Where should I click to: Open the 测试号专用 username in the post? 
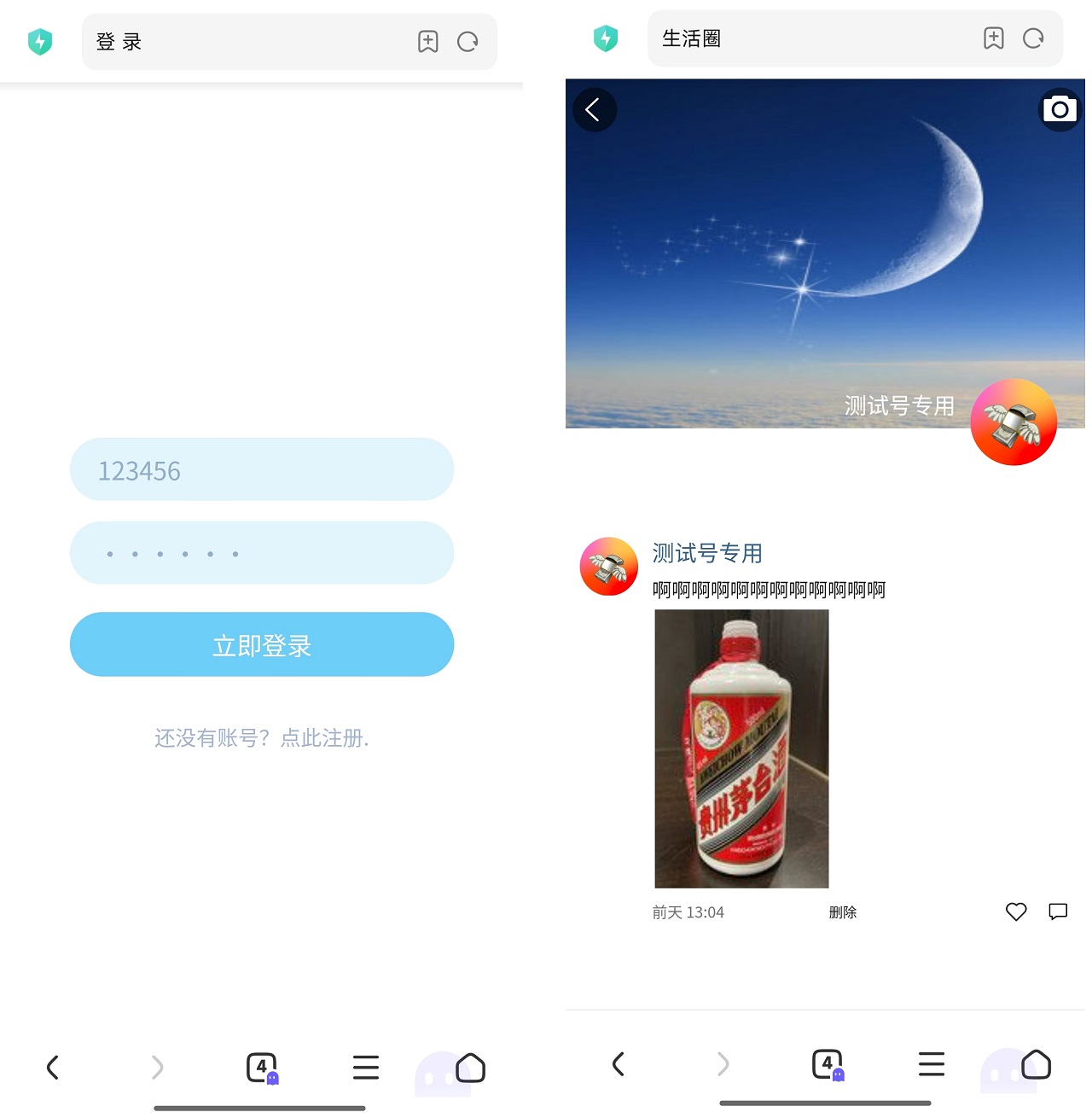(x=707, y=553)
